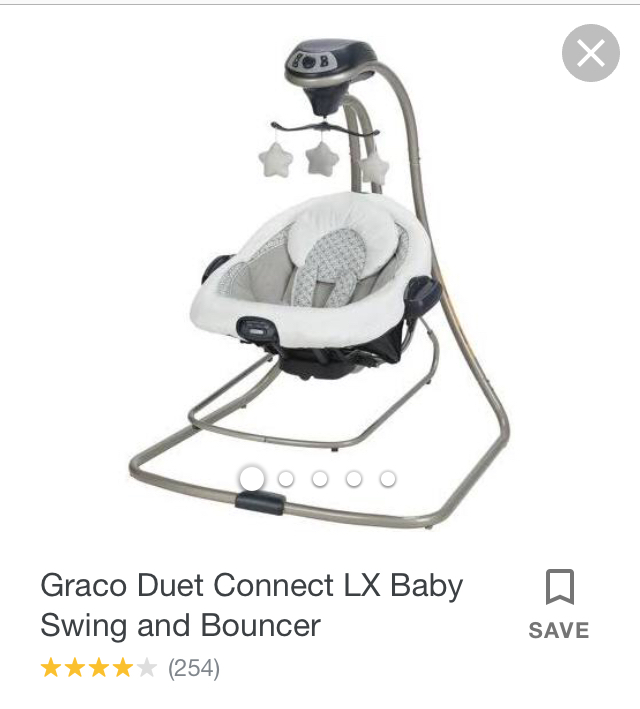
Task: Close the product detail view
Action: pyautogui.click(x=591, y=53)
